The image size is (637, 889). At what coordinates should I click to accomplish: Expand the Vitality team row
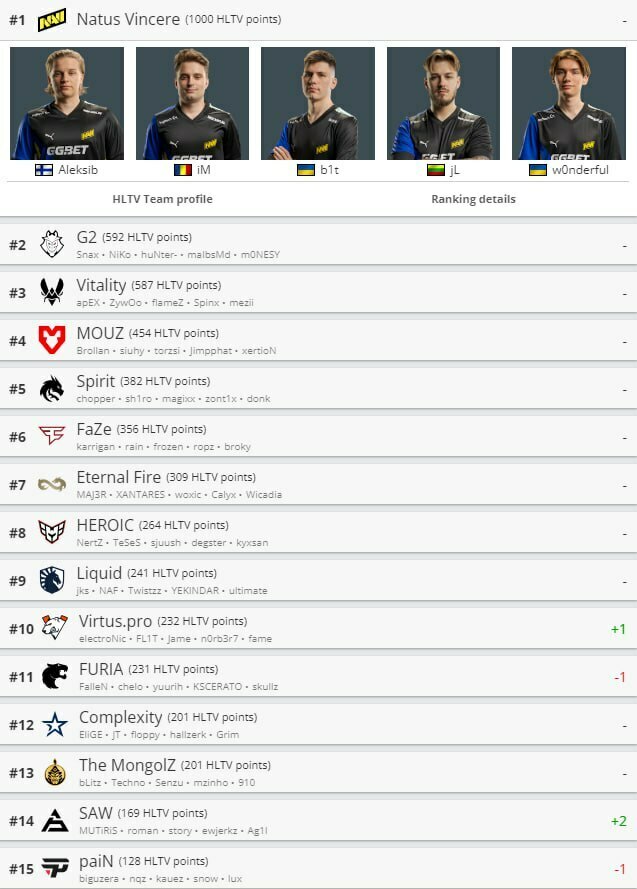[x=318, y=293]
